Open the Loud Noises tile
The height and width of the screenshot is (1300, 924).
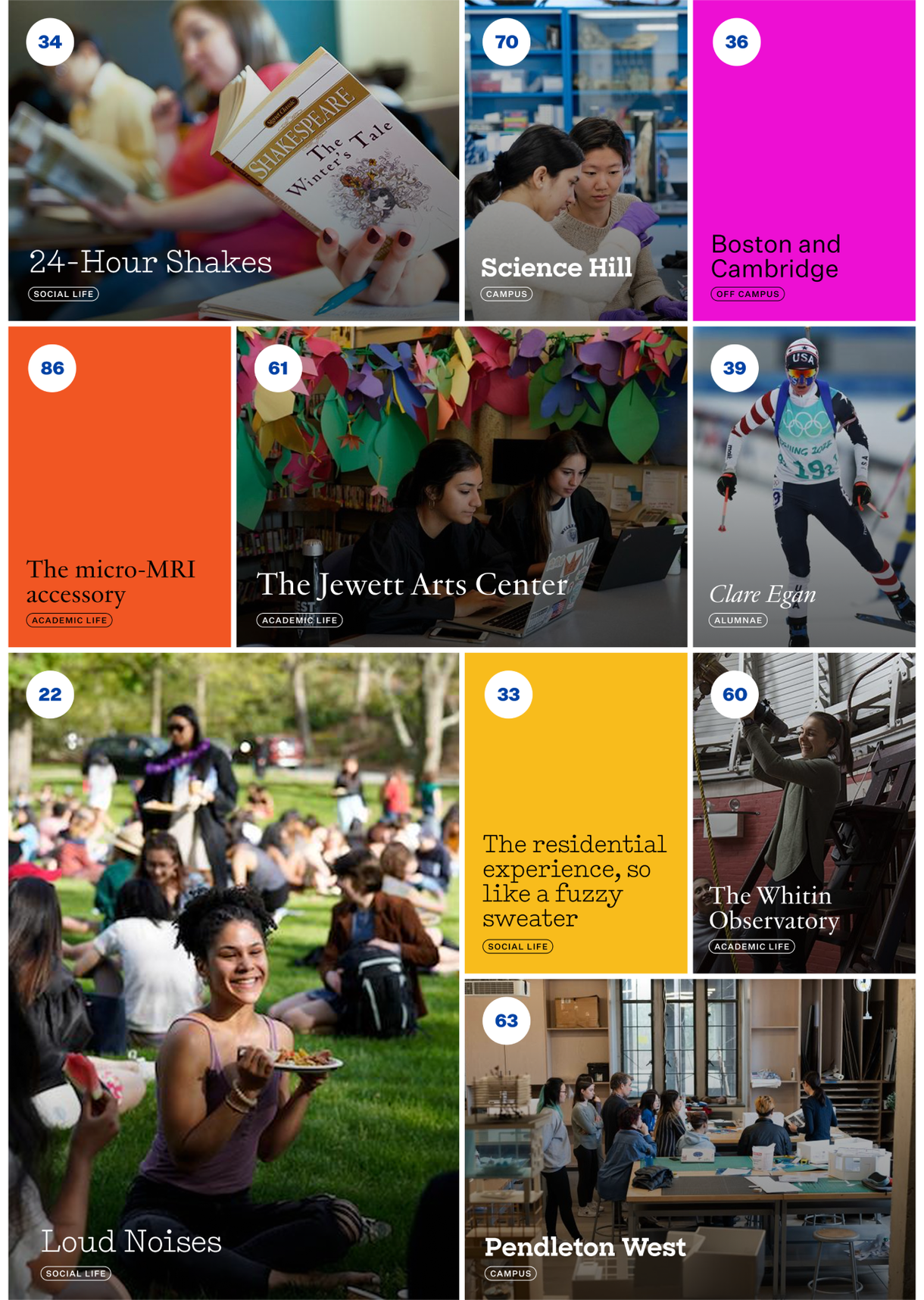[233, 976]
